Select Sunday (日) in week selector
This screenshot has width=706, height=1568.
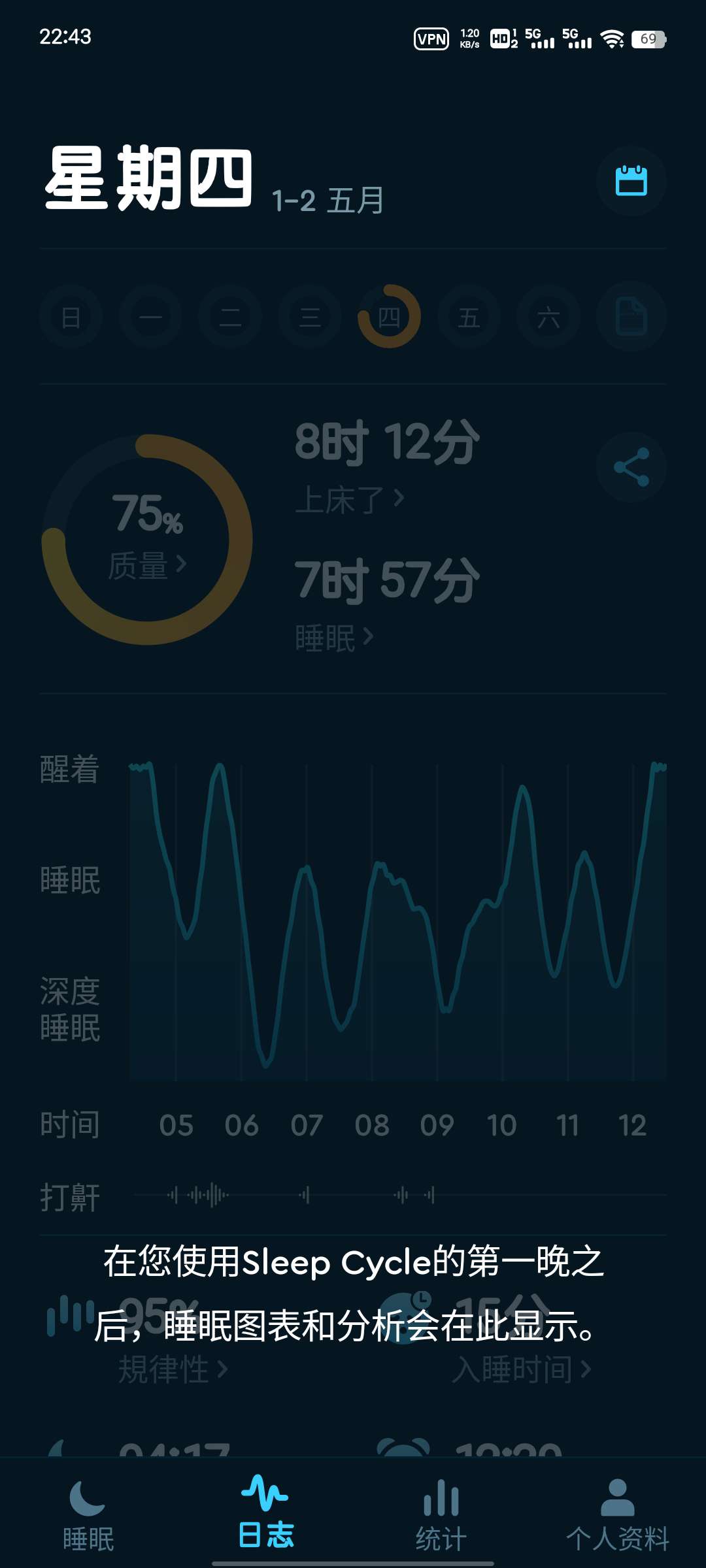tap(71, 318)
